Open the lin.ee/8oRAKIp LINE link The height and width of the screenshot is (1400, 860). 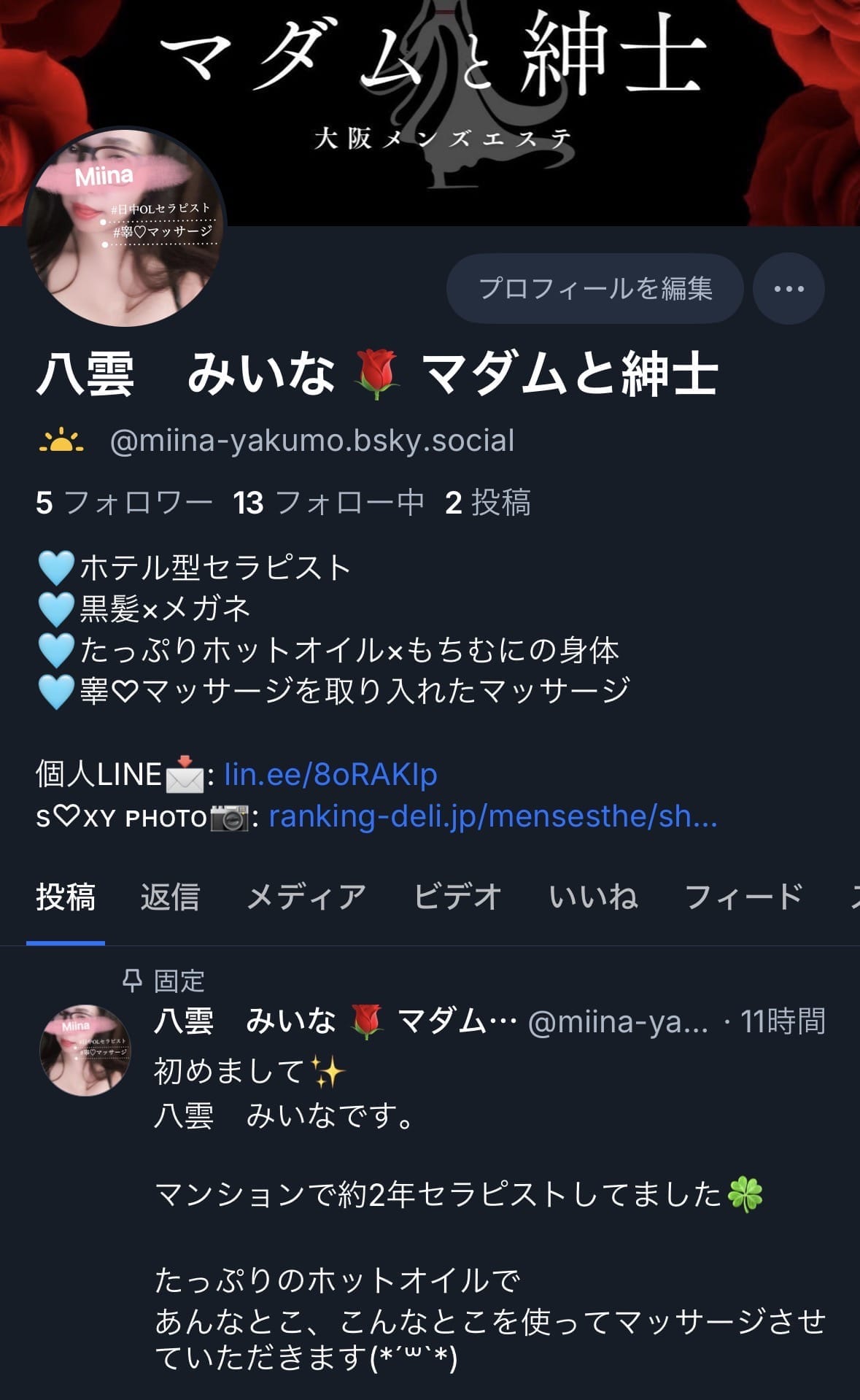(330, 774)
